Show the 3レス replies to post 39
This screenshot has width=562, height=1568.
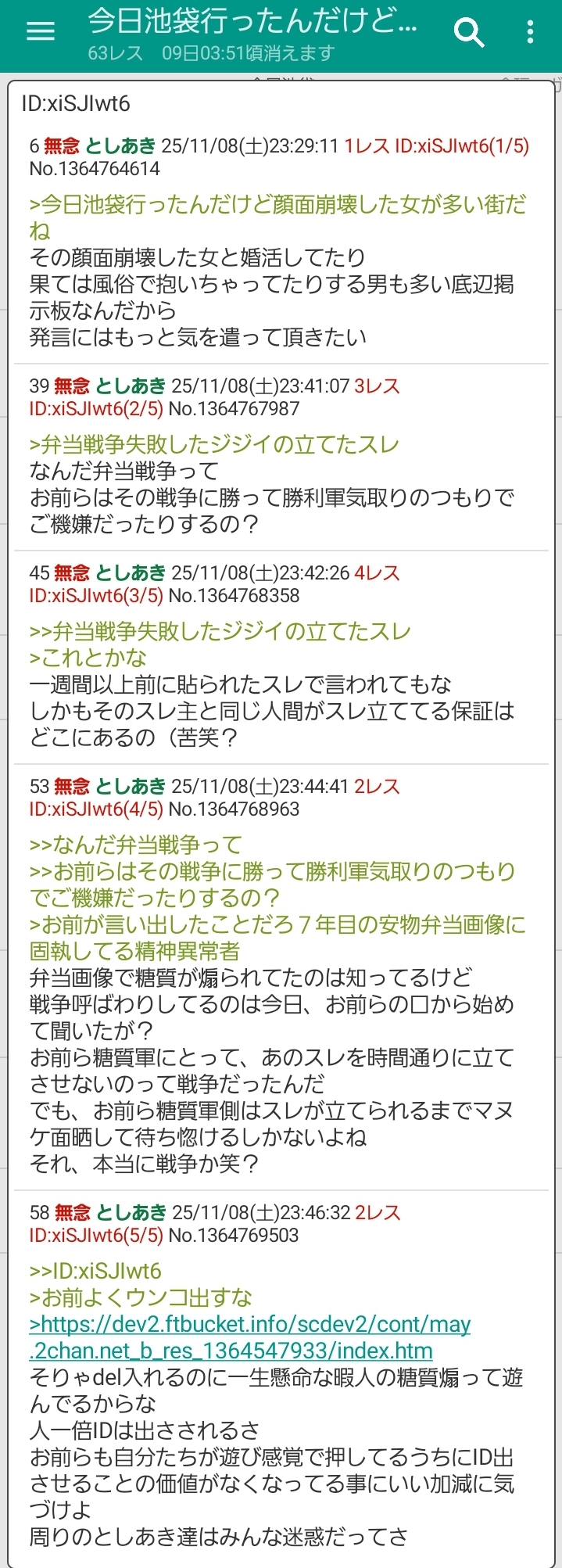377,386
